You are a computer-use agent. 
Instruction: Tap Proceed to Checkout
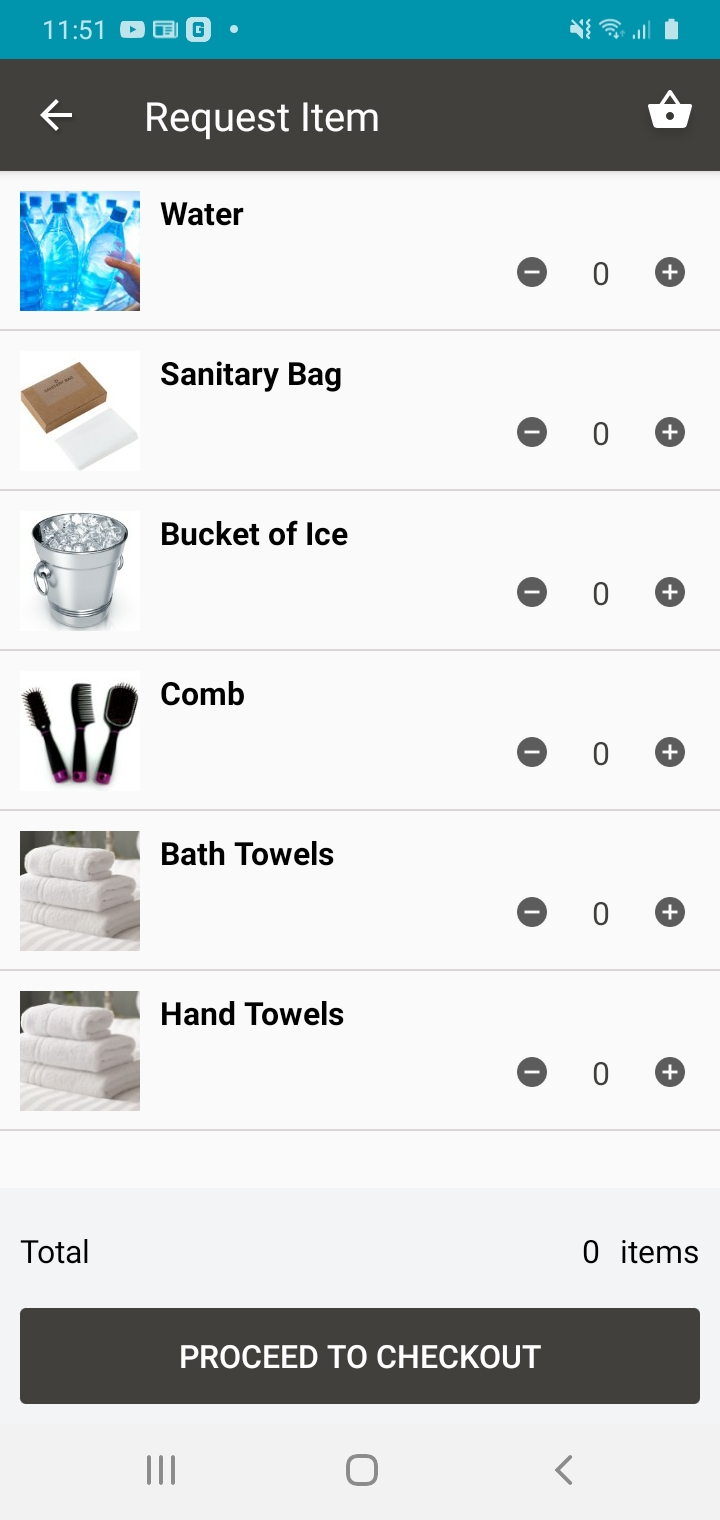[x=360, y=1356]
